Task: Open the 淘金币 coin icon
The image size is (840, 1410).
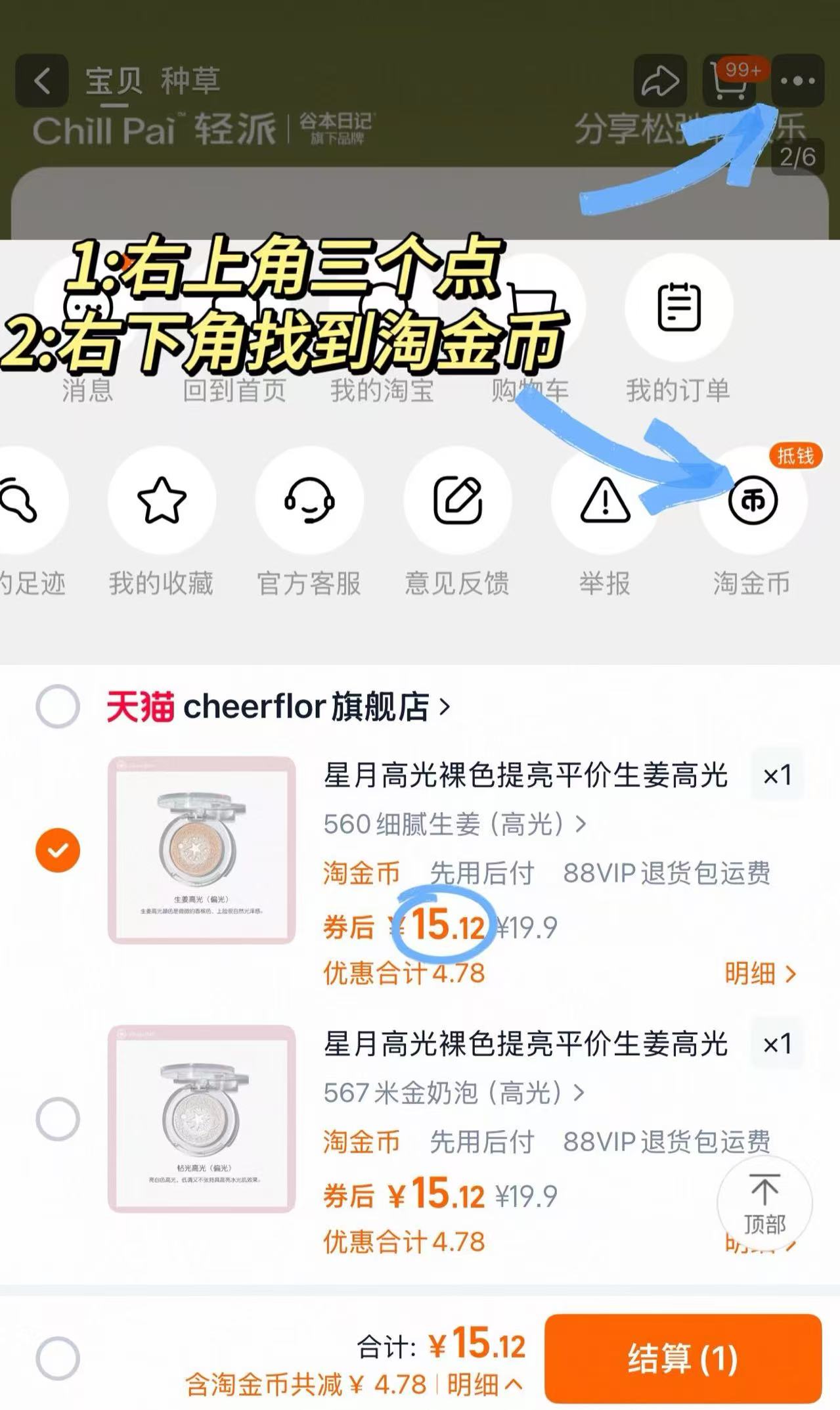Action: 753,499
